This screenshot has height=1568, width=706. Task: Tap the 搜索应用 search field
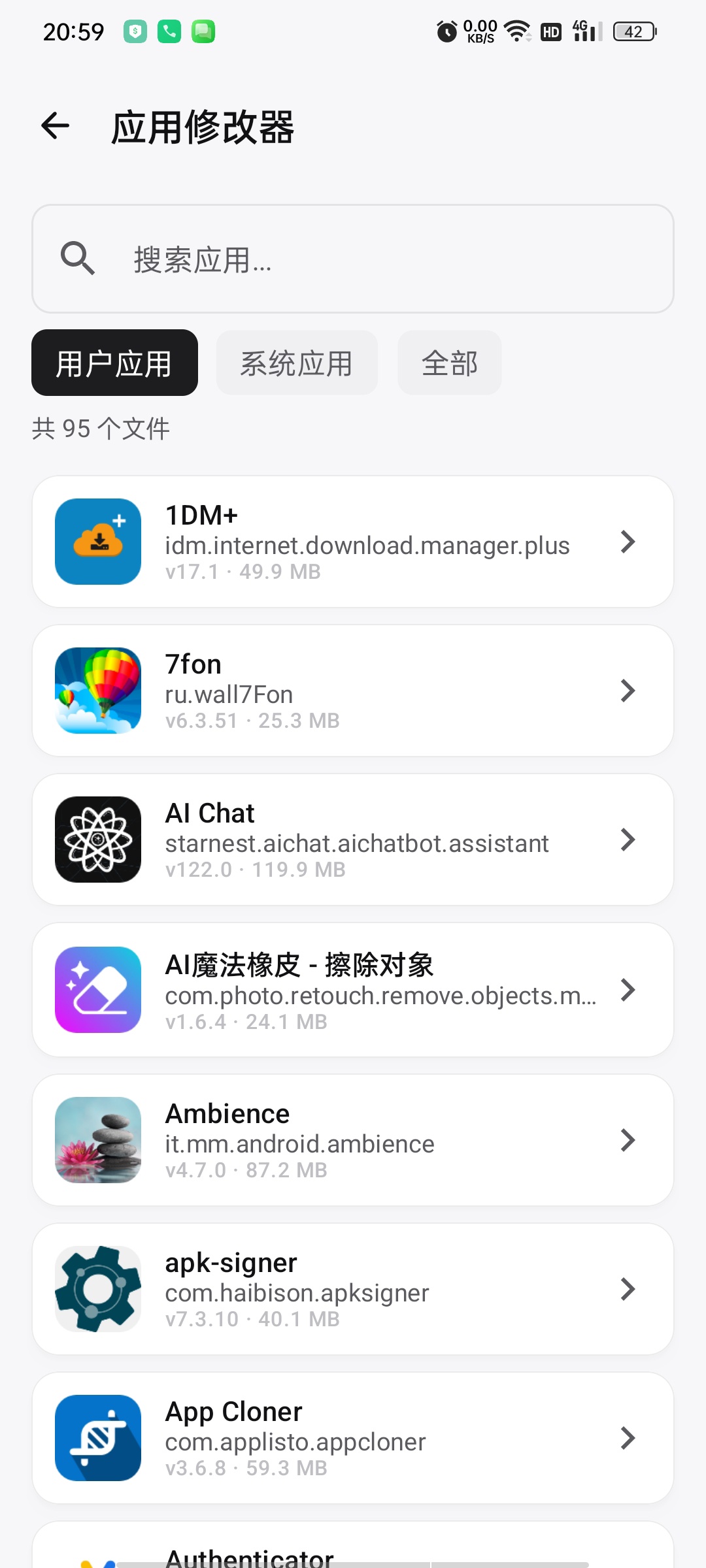[x=353, y=259]
